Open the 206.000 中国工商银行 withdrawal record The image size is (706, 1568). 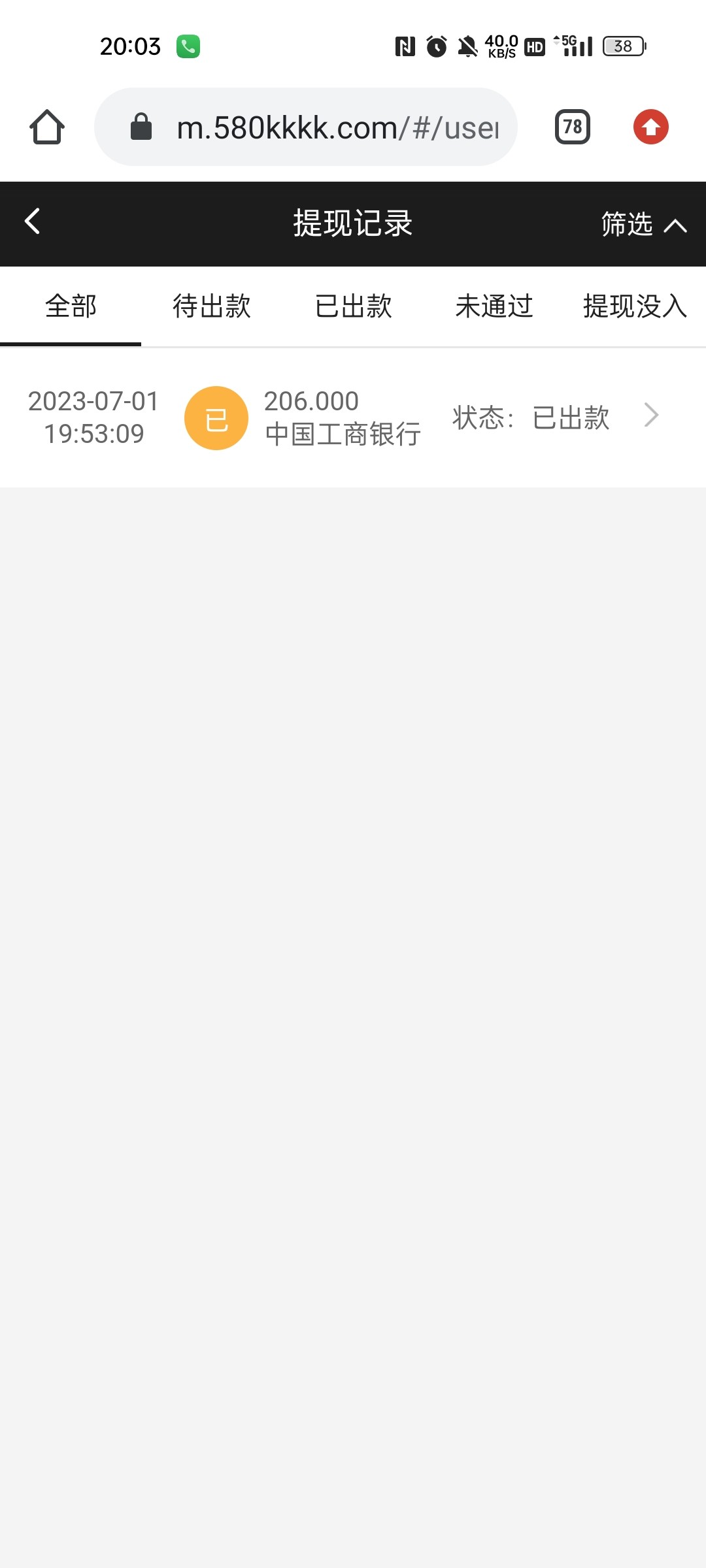353,417
